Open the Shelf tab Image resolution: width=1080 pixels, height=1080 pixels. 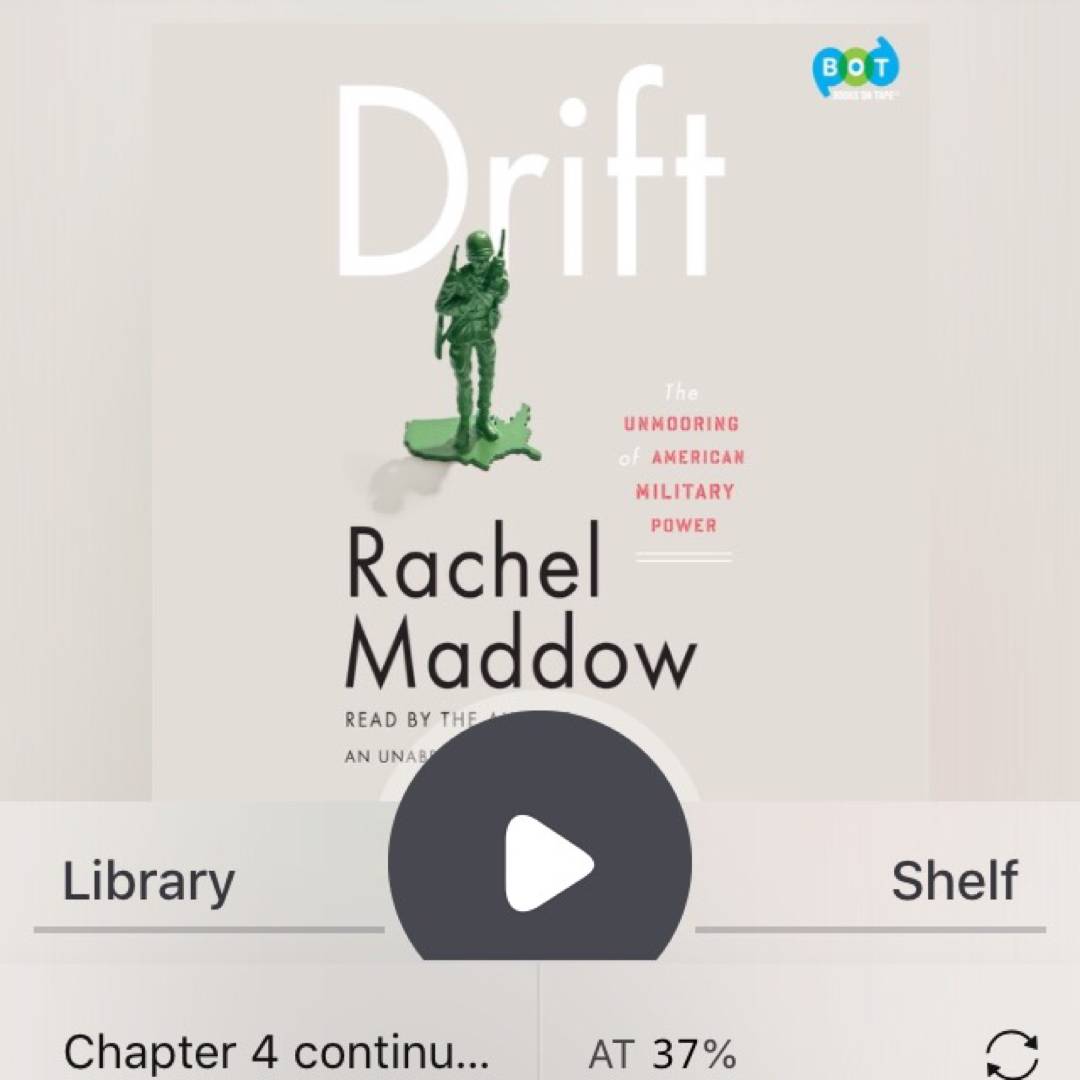tap(954, 882)
